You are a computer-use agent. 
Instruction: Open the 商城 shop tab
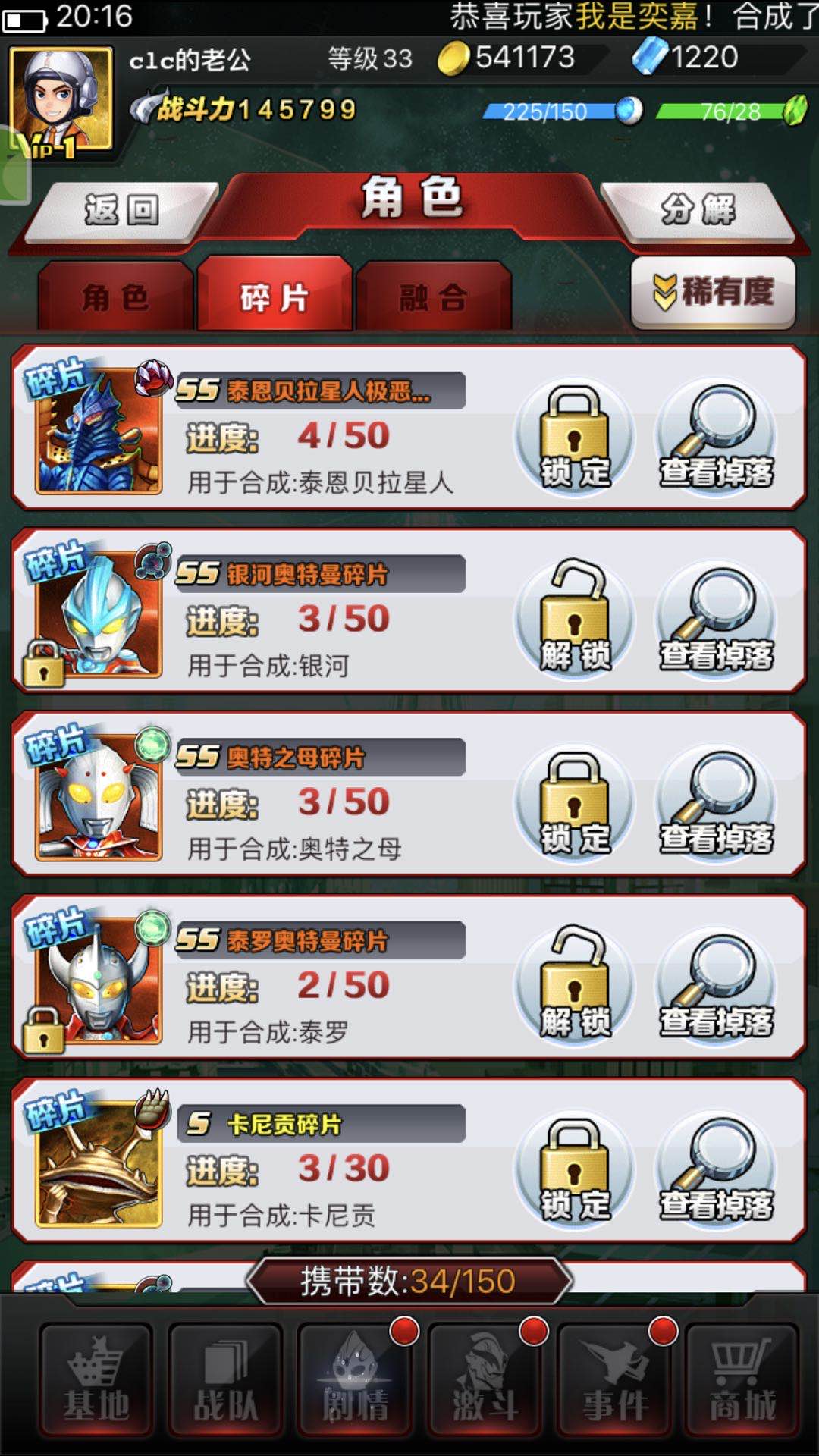pos(742,1380)
